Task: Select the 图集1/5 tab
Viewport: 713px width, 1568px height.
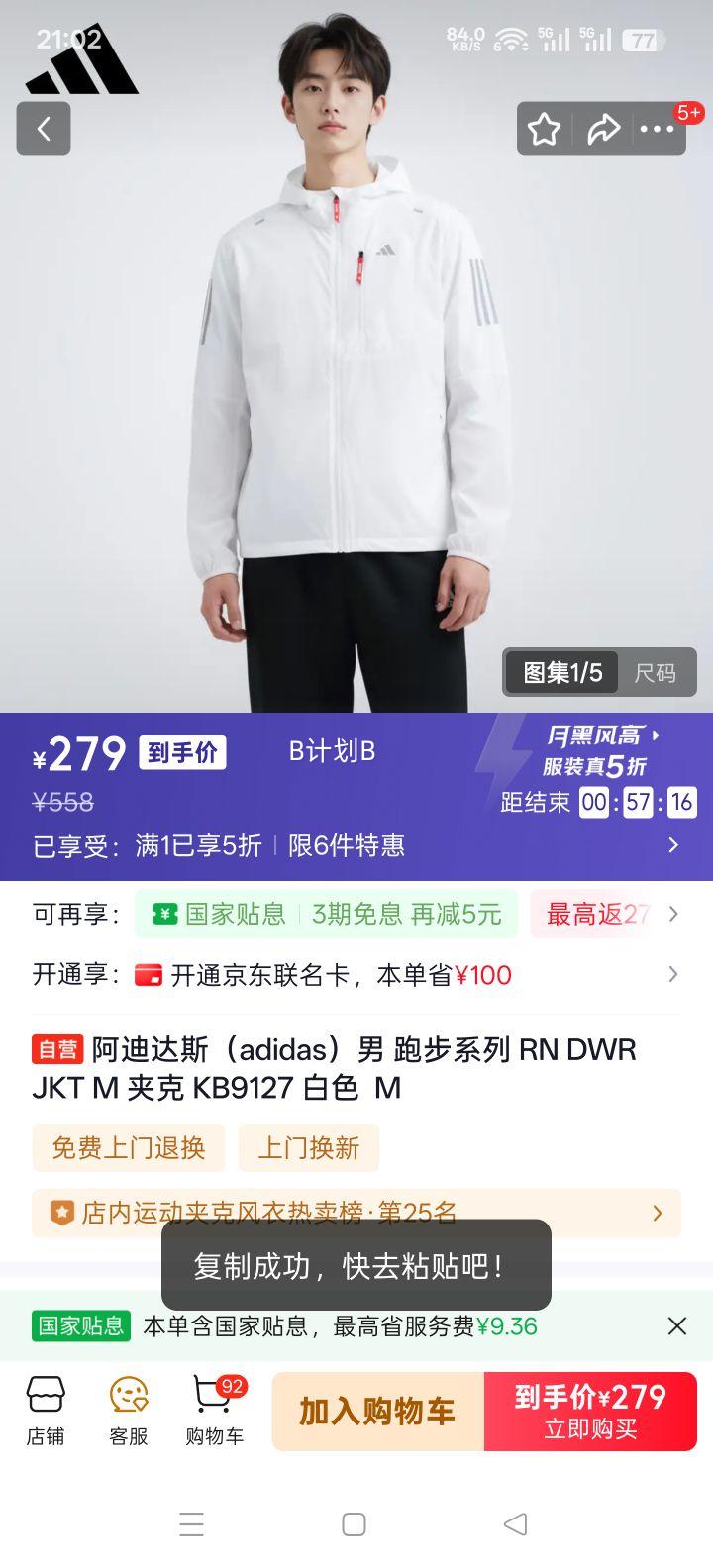Action: pyautogui.click(x=561, y=672)
